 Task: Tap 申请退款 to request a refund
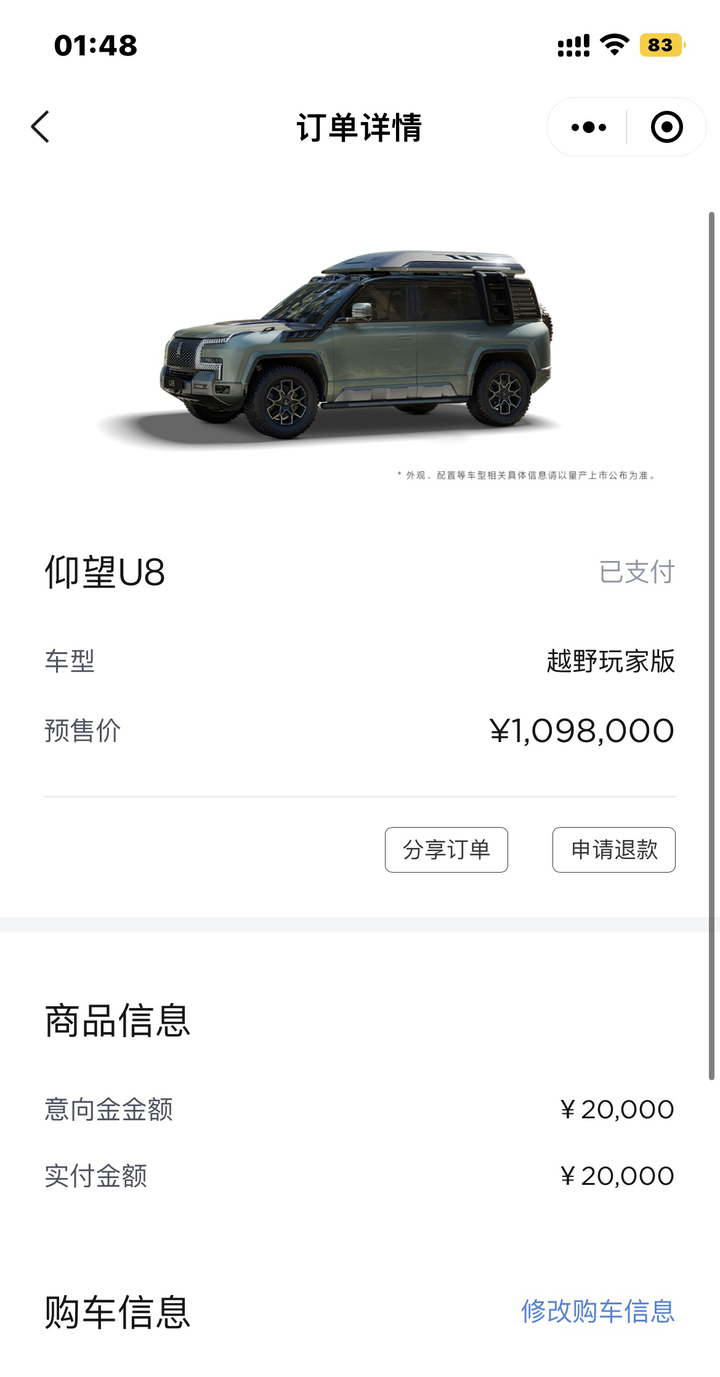coord(614,850)
